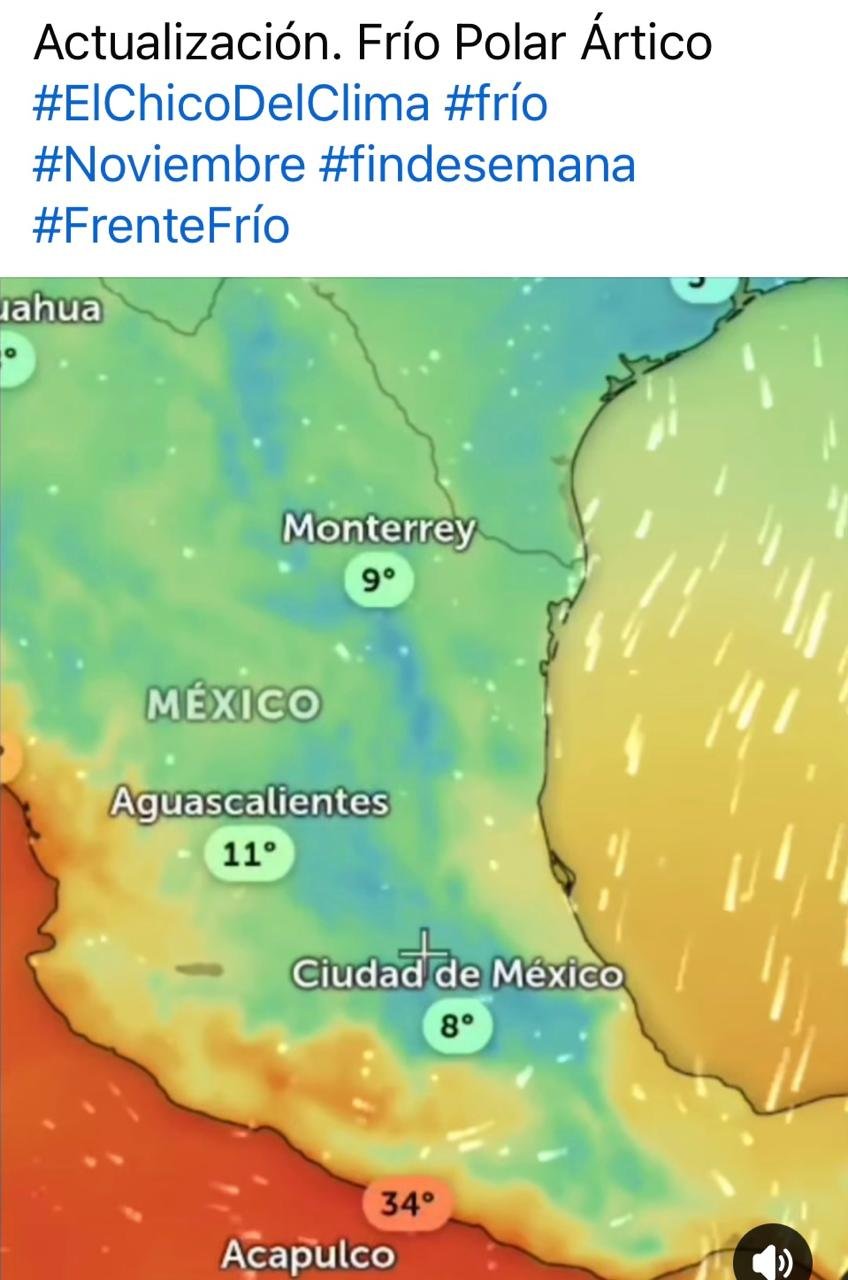The height and width of the screenshot is (1280, 848).
Task: Open the #findesemana hashtag
Action: [x=477, y=164]
